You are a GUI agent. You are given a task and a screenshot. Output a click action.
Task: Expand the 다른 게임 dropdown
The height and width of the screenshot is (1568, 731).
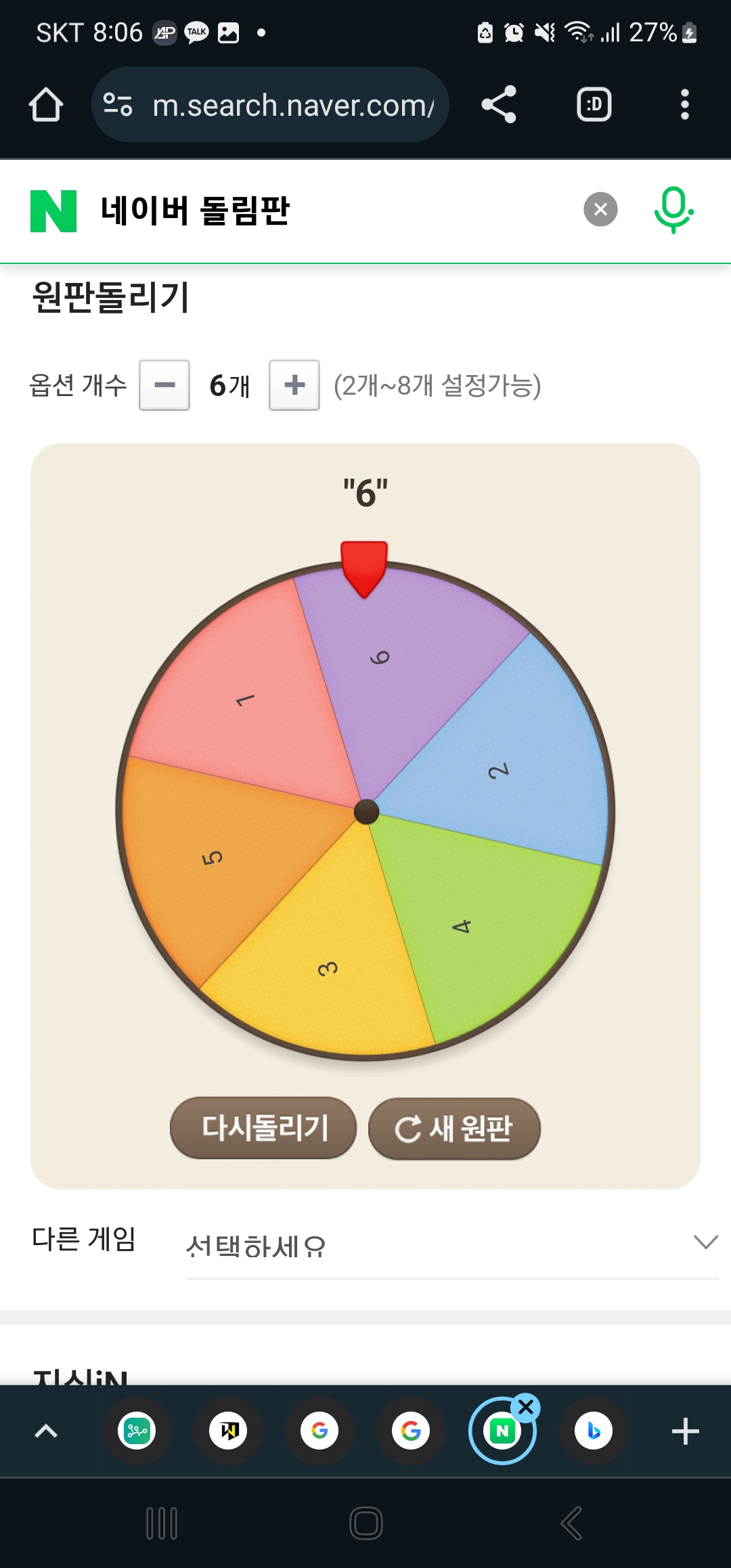[451, 1244]
